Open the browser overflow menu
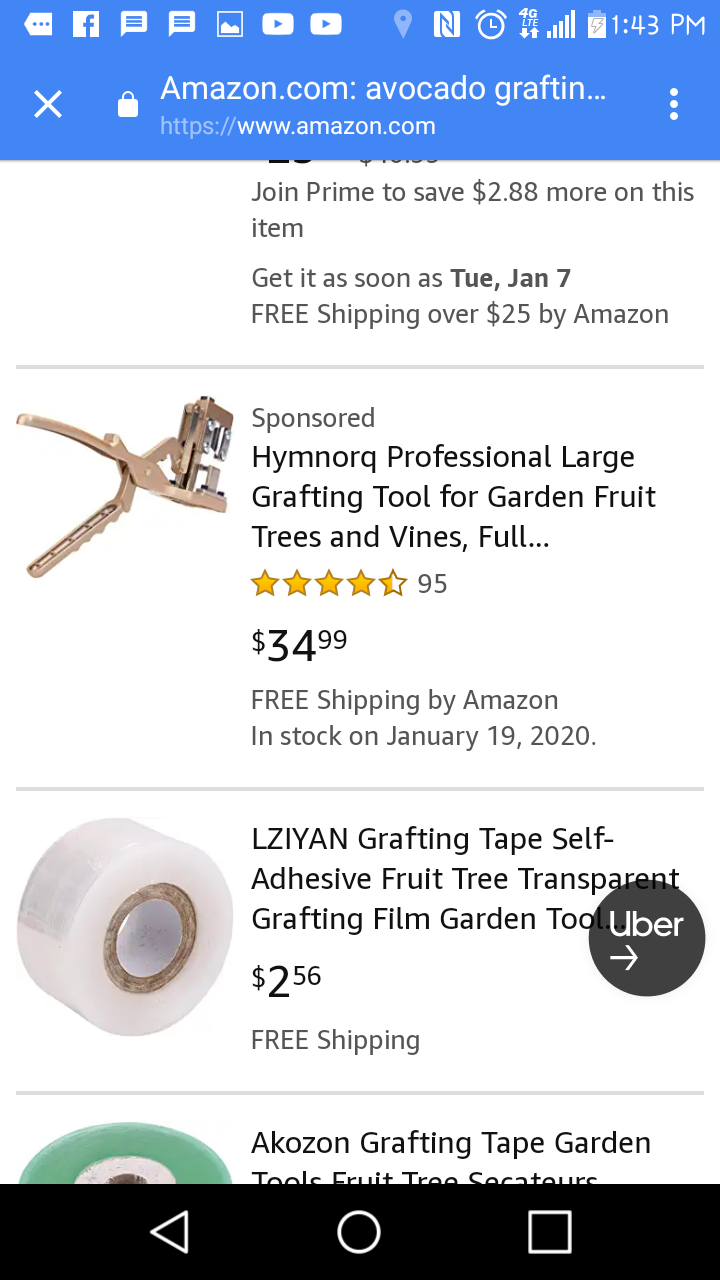This screenshot has height=1280, width=720. click(x=674, y=104)
